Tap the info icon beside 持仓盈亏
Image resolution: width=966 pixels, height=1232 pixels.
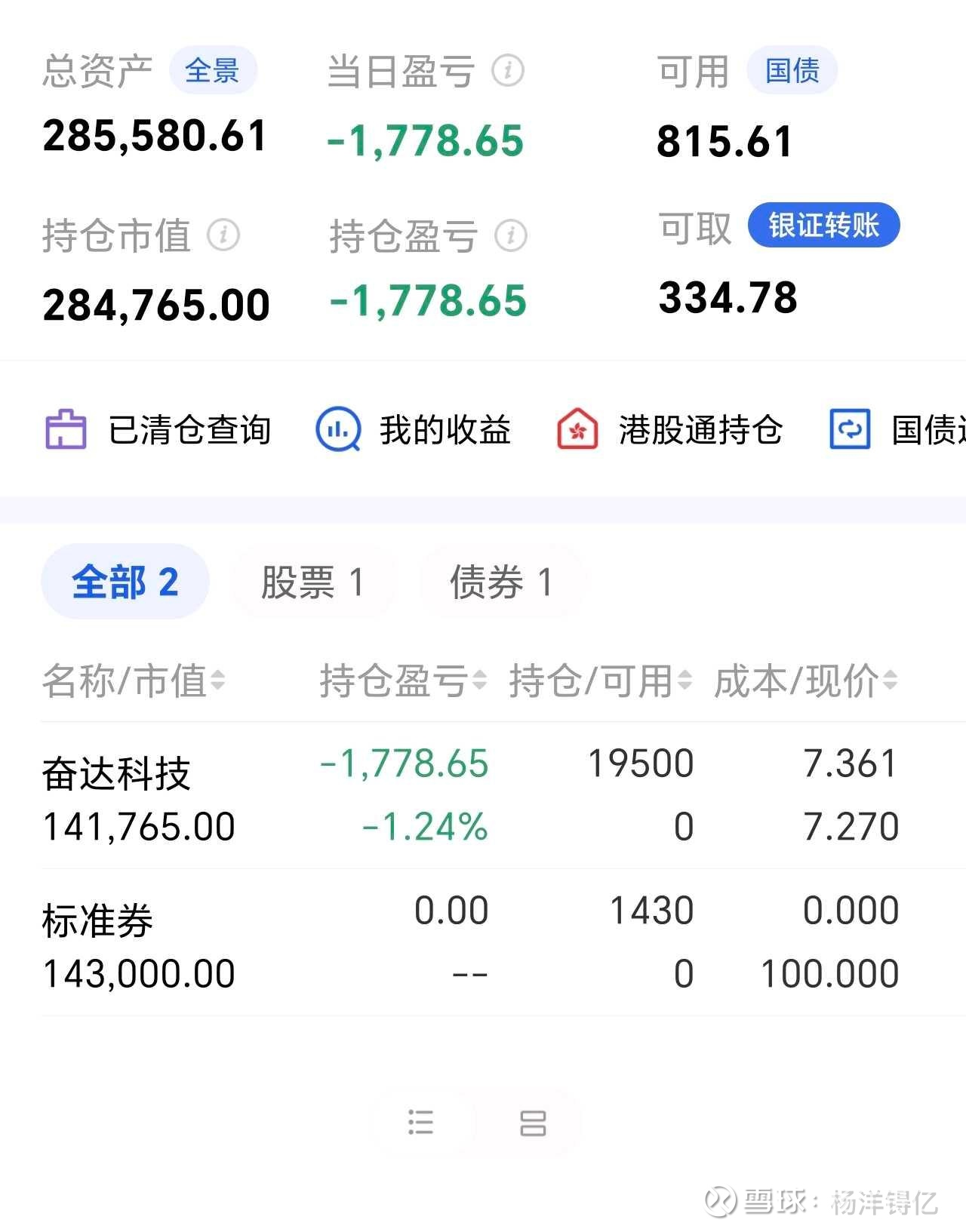pyautogui.click(x=512, y=236)
